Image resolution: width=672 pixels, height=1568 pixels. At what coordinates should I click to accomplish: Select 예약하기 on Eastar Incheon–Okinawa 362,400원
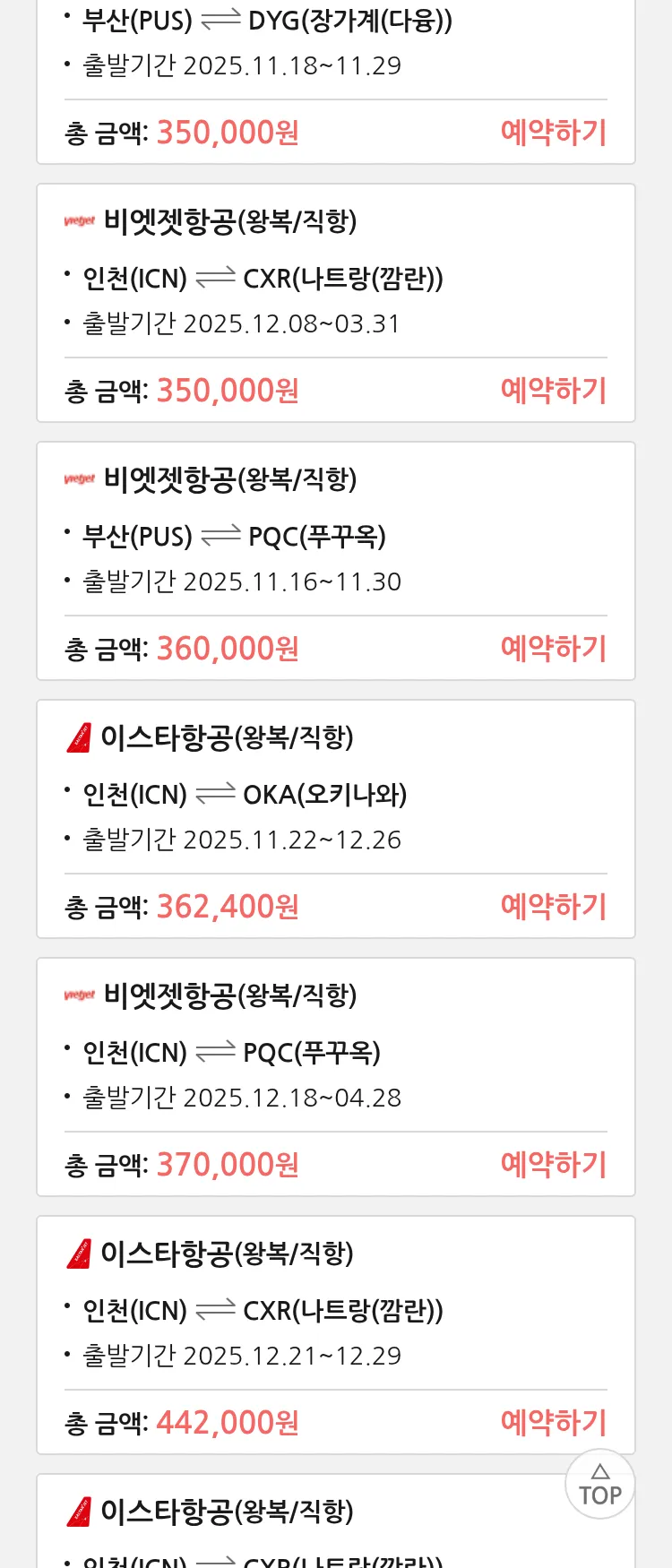tap(553, 907)
